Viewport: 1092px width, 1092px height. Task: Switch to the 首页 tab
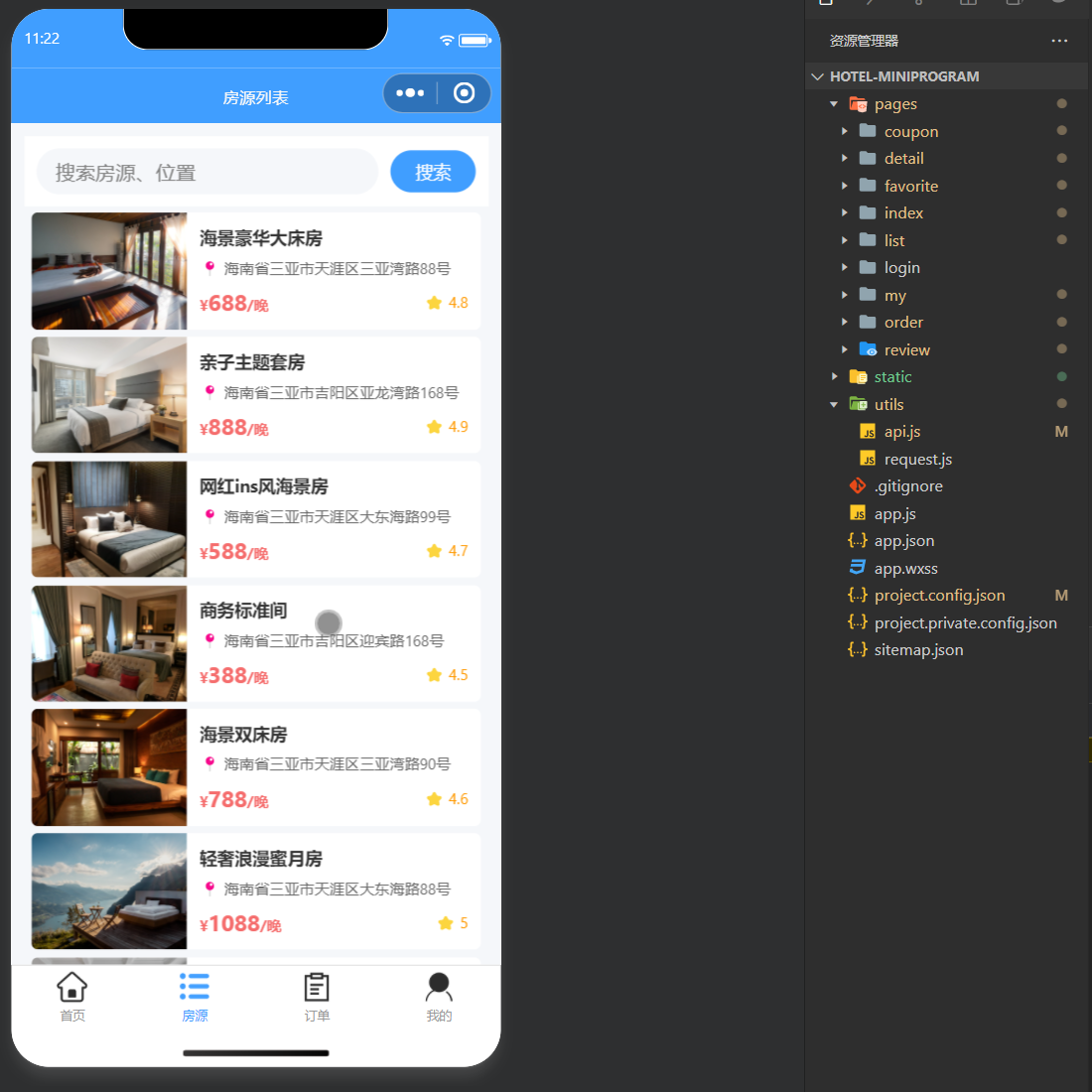coord(72,997)
